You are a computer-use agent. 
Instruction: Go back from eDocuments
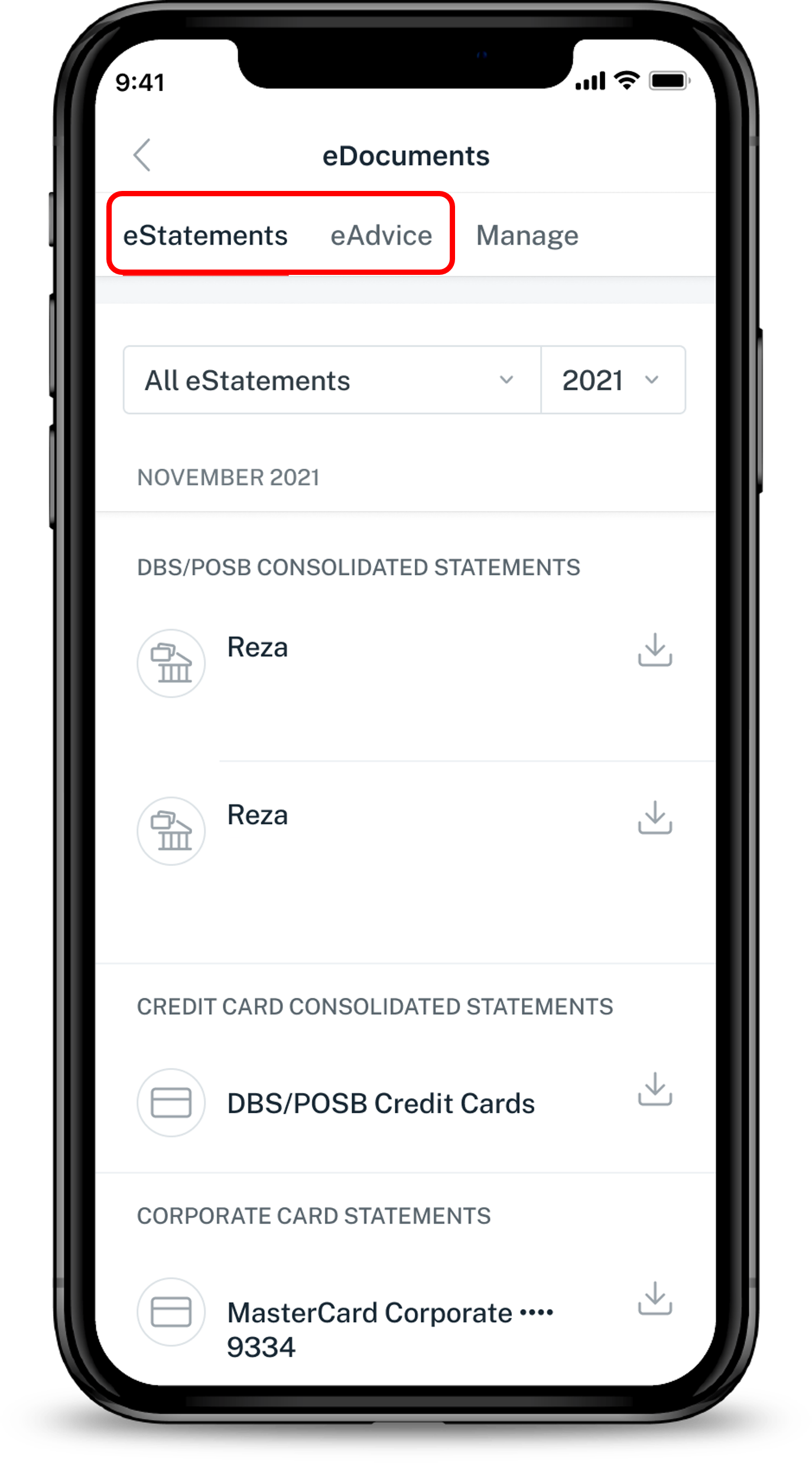[142, 155]
